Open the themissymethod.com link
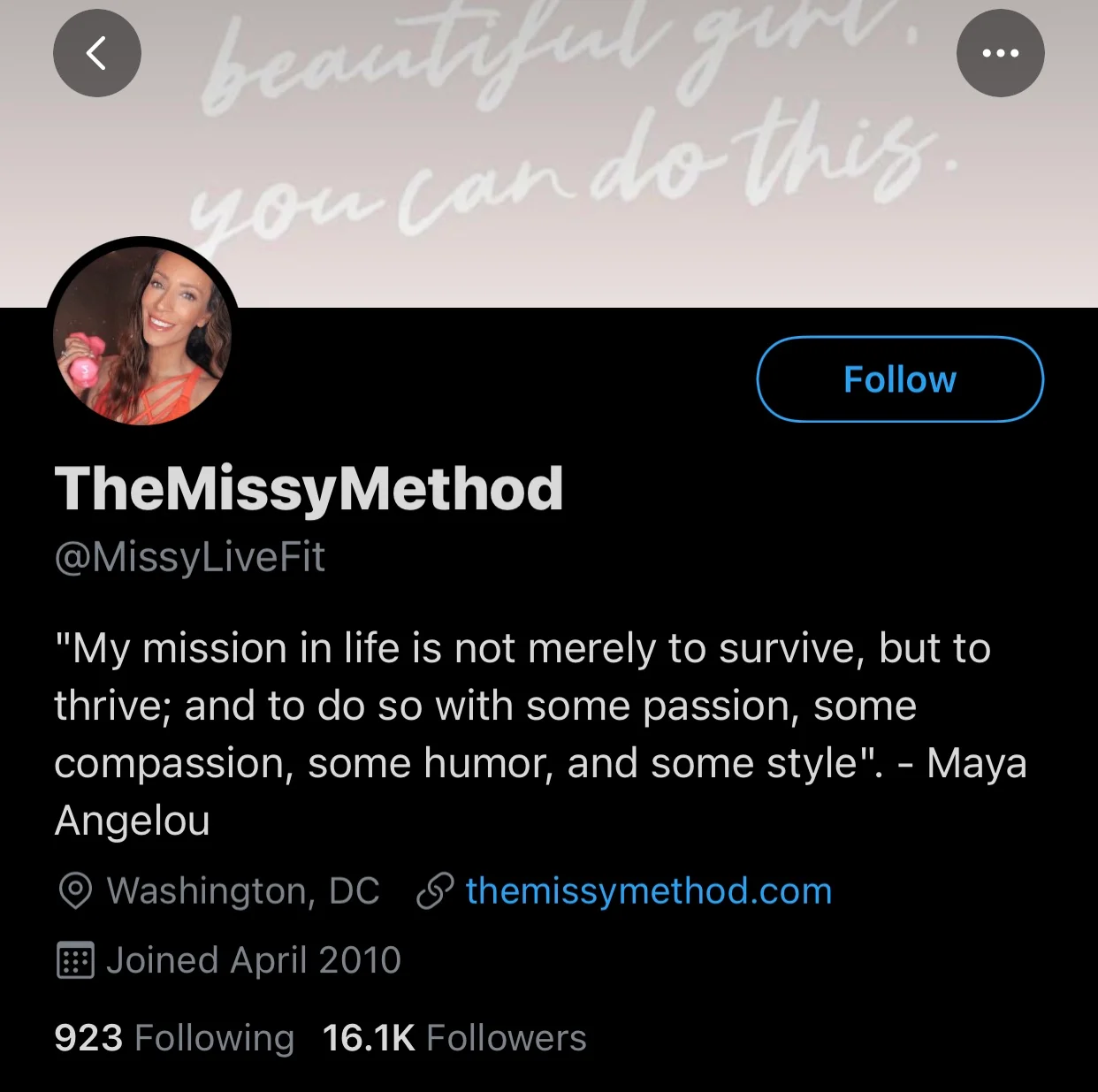This screenshot has width=1098, height=1092. coord(648,891)
